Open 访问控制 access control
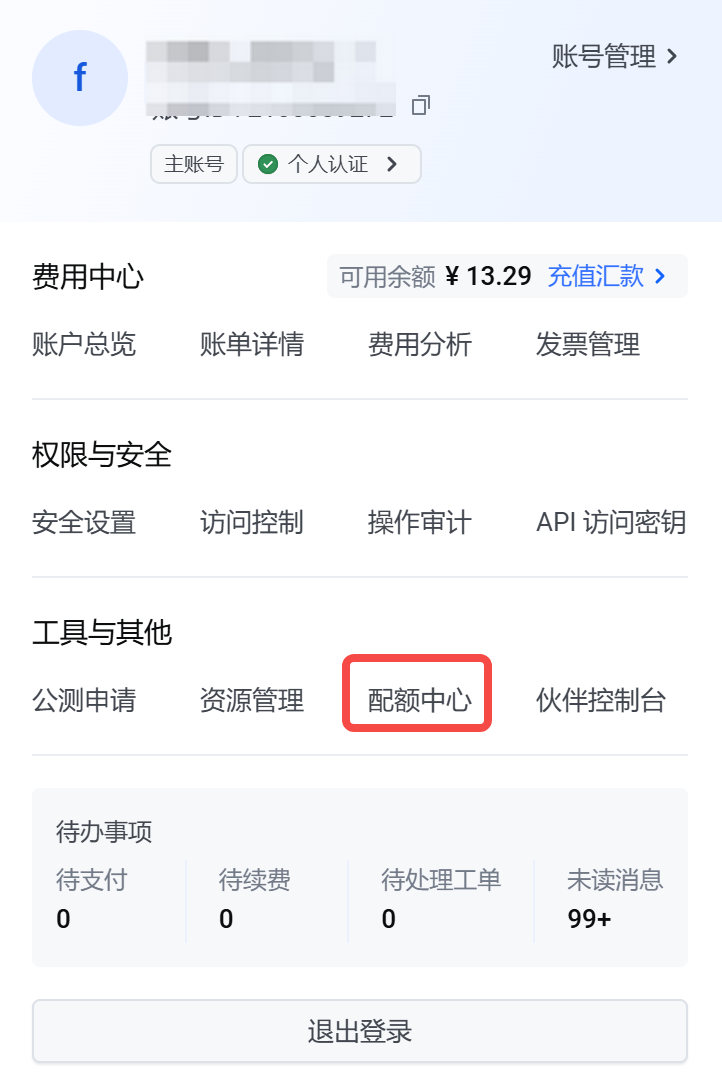 click(x=252, y=522)
